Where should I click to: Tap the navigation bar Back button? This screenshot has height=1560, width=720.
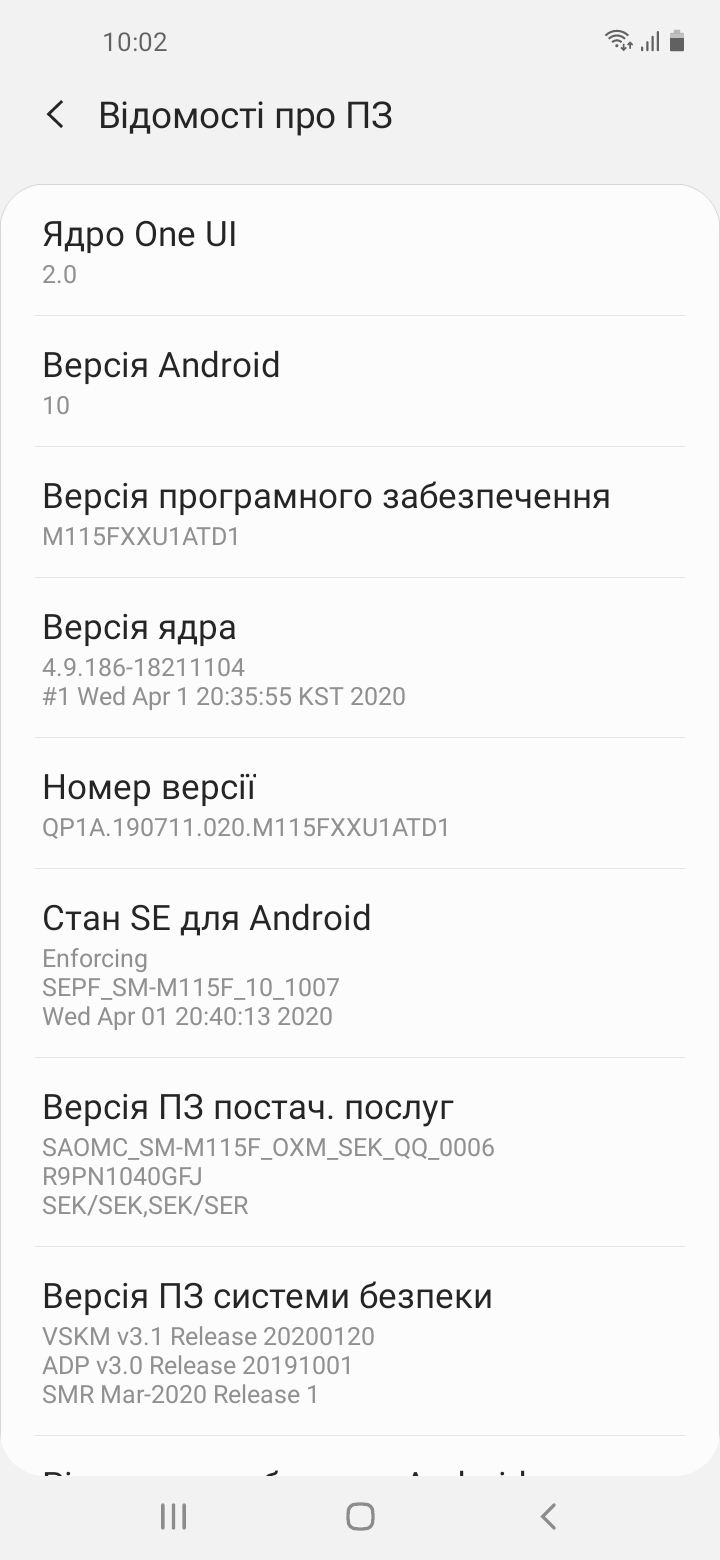coord(547,1515)
